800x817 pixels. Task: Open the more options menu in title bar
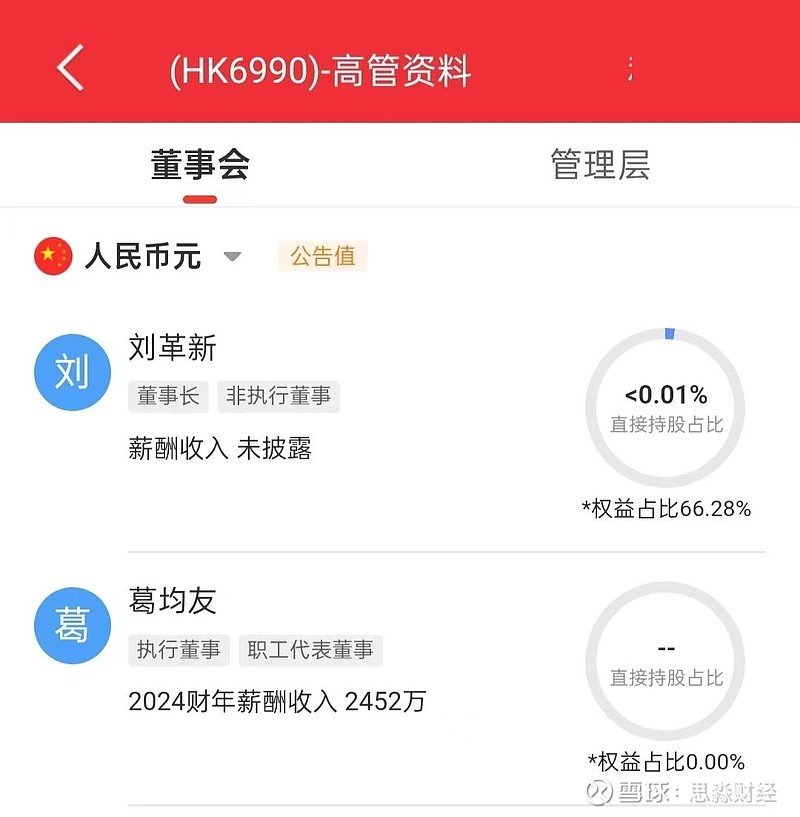click(630, 68)
